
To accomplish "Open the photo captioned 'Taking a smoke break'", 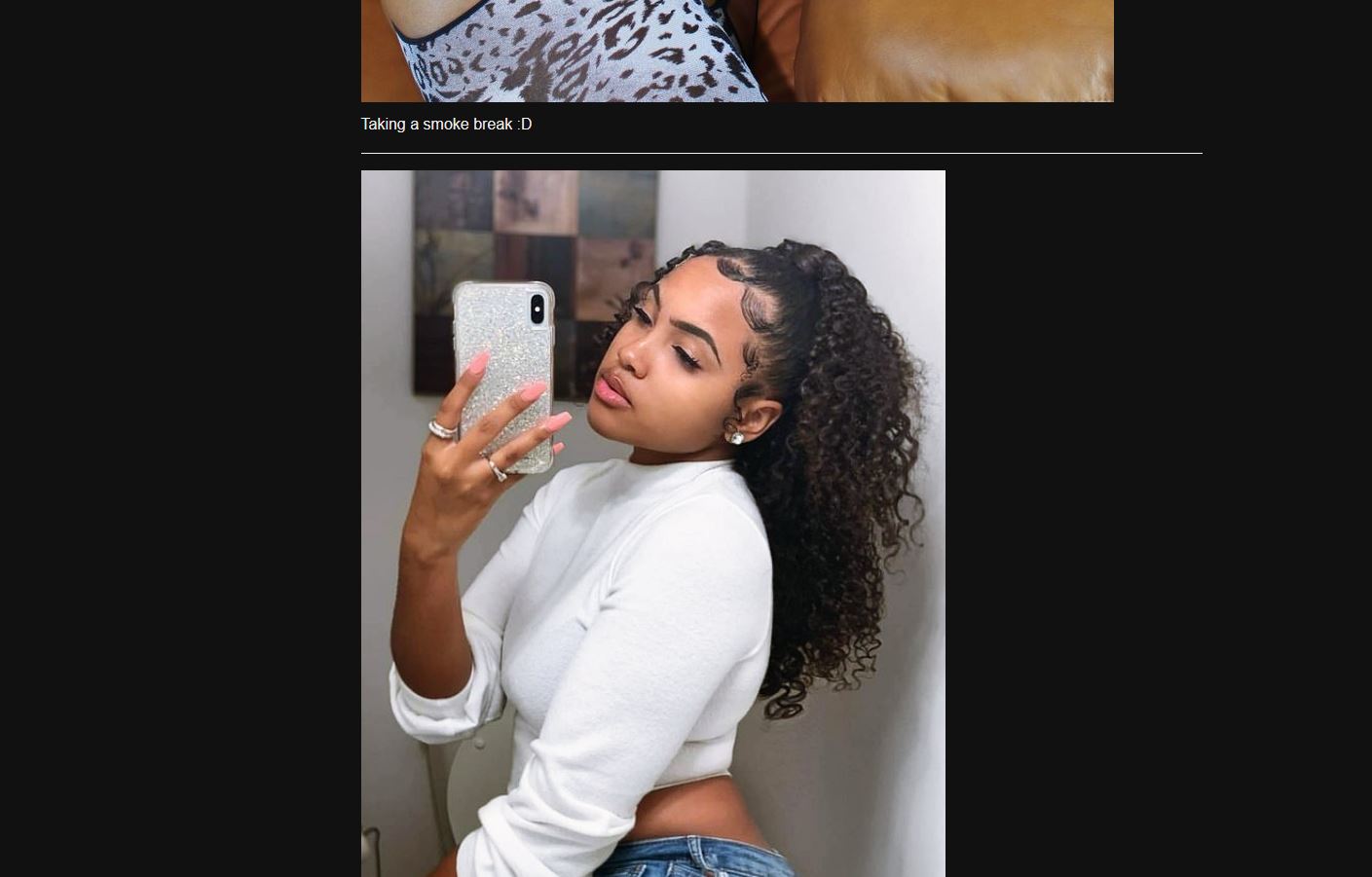I will click(736, 51).
